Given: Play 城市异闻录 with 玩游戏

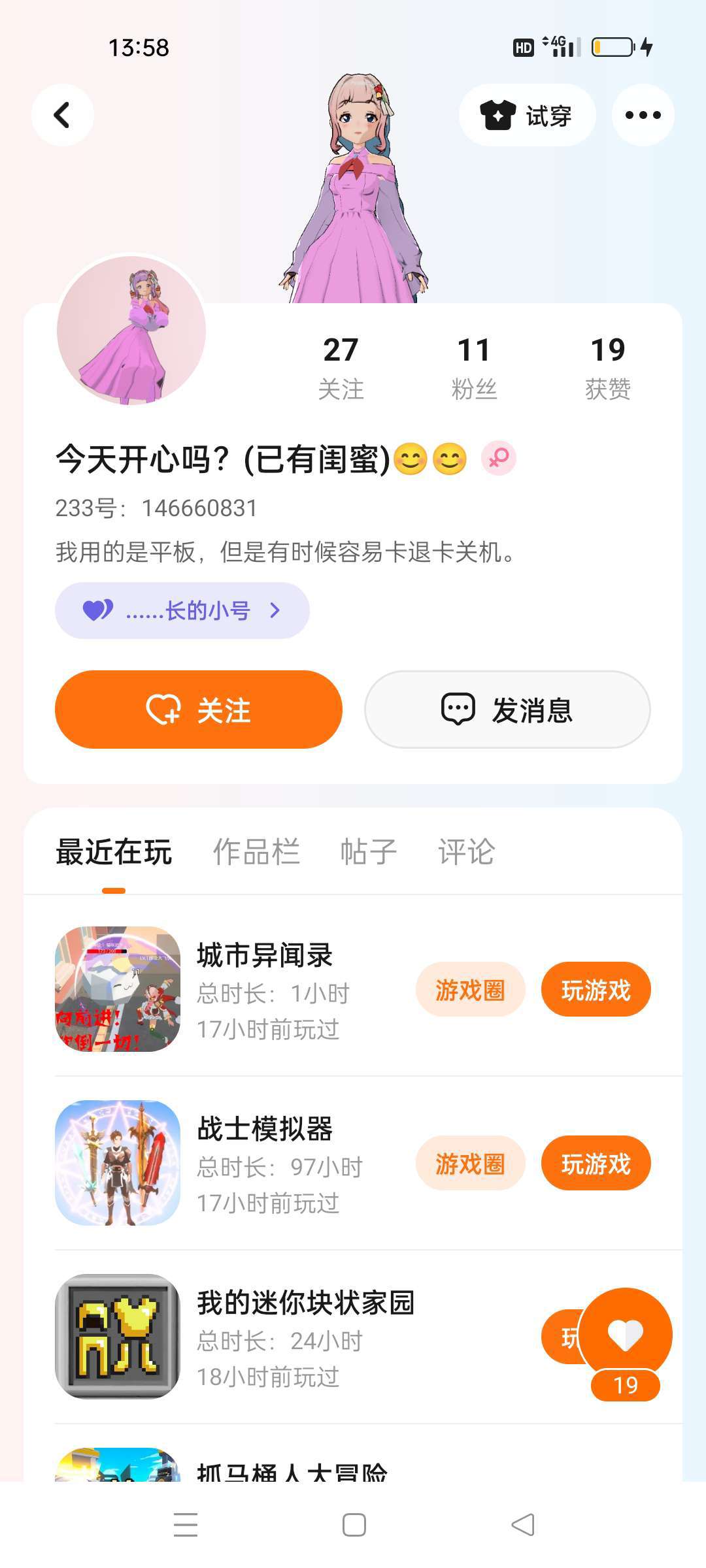Looking at the screenshot, I should (x=596, y=989).
